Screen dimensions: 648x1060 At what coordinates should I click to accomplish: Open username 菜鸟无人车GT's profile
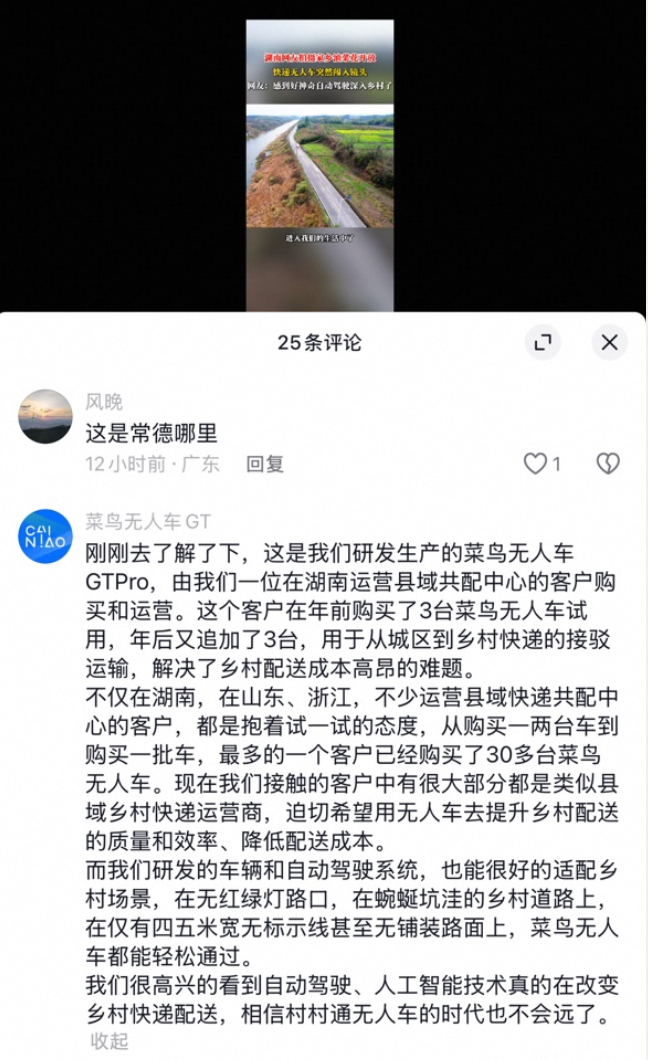(x=148, y=520)
